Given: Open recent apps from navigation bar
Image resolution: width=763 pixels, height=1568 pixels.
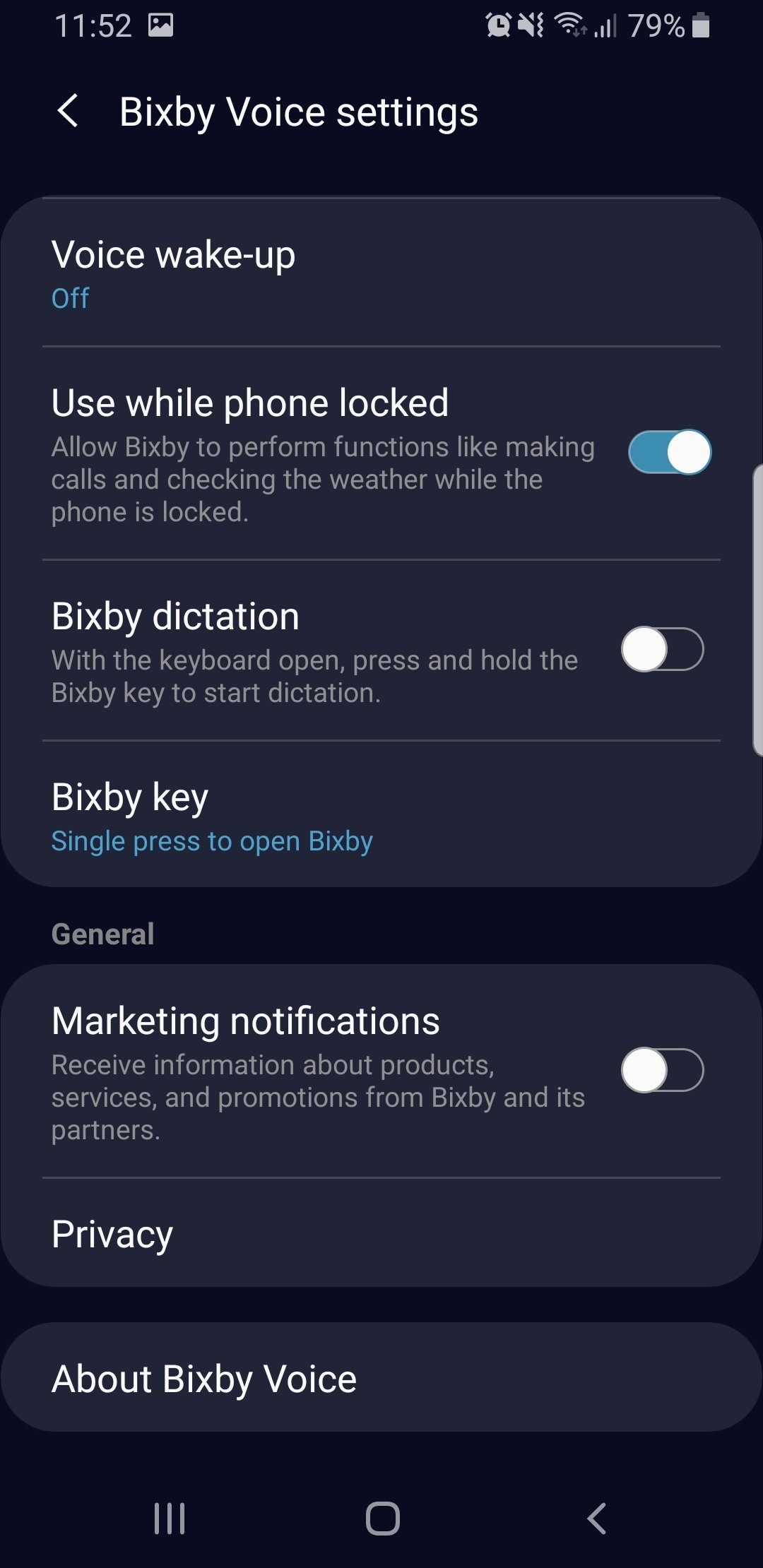Looking at the screenshot, I should [170, 1518].
